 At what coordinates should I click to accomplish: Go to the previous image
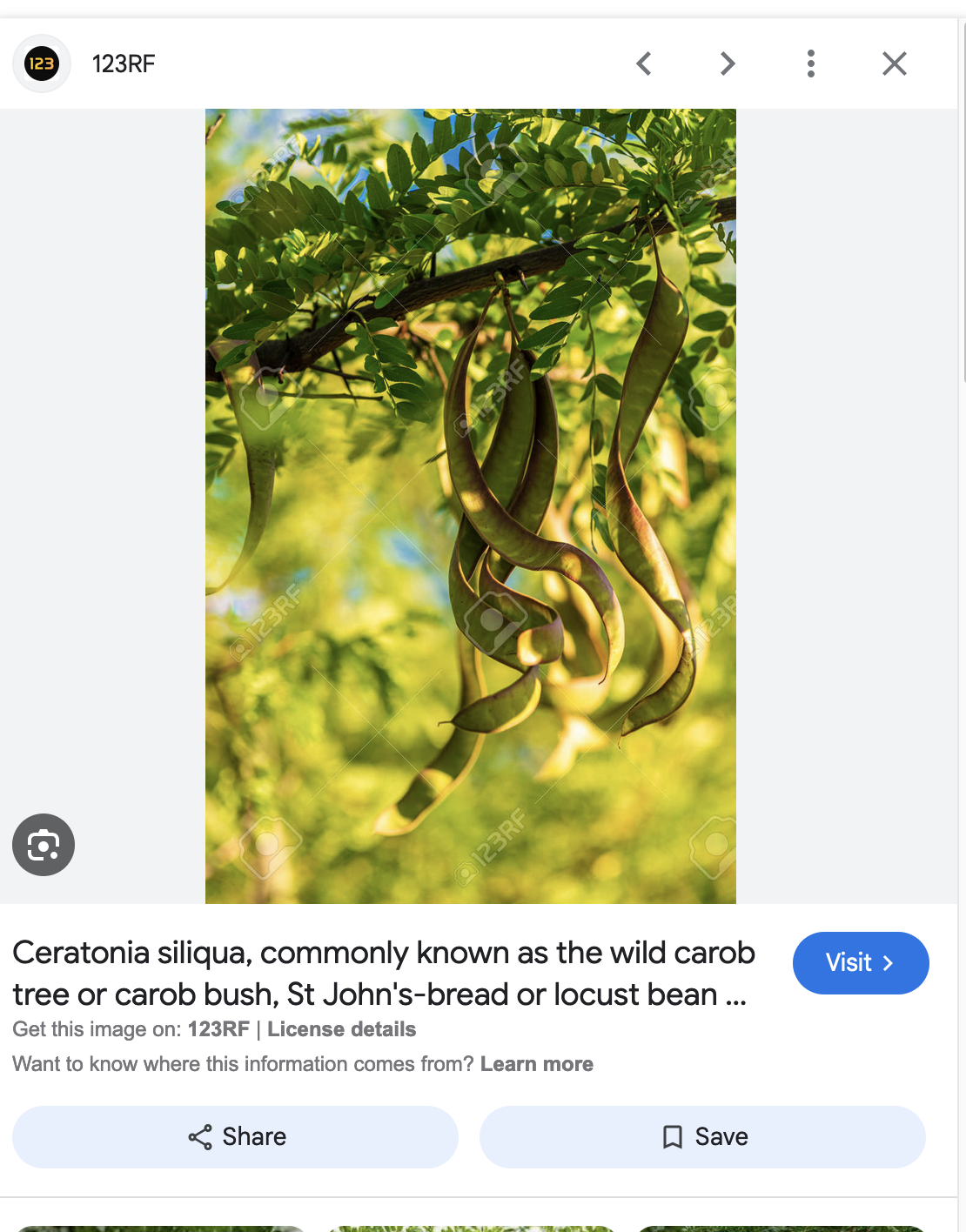[644, 64]
